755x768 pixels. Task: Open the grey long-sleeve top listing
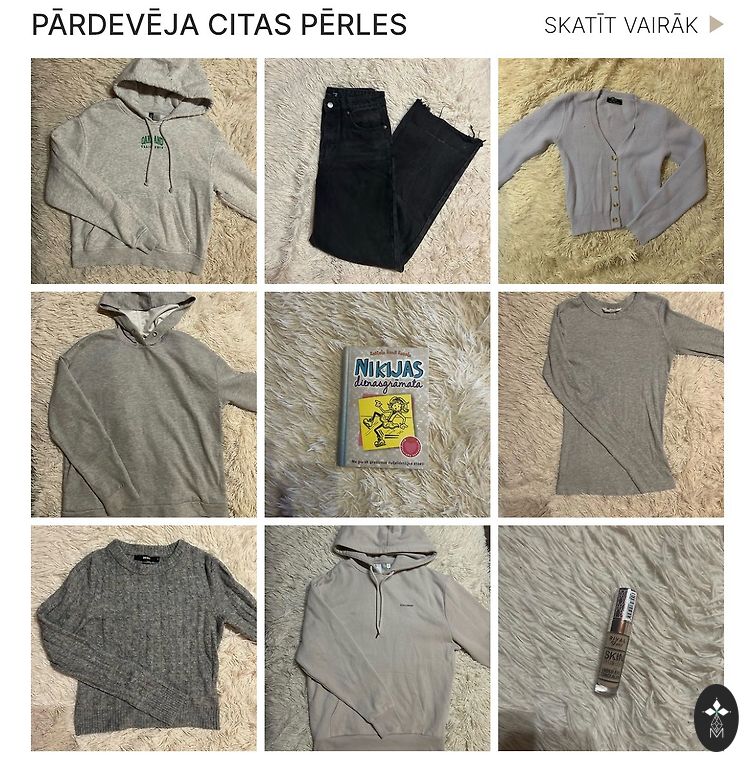[x=610, y=404]
